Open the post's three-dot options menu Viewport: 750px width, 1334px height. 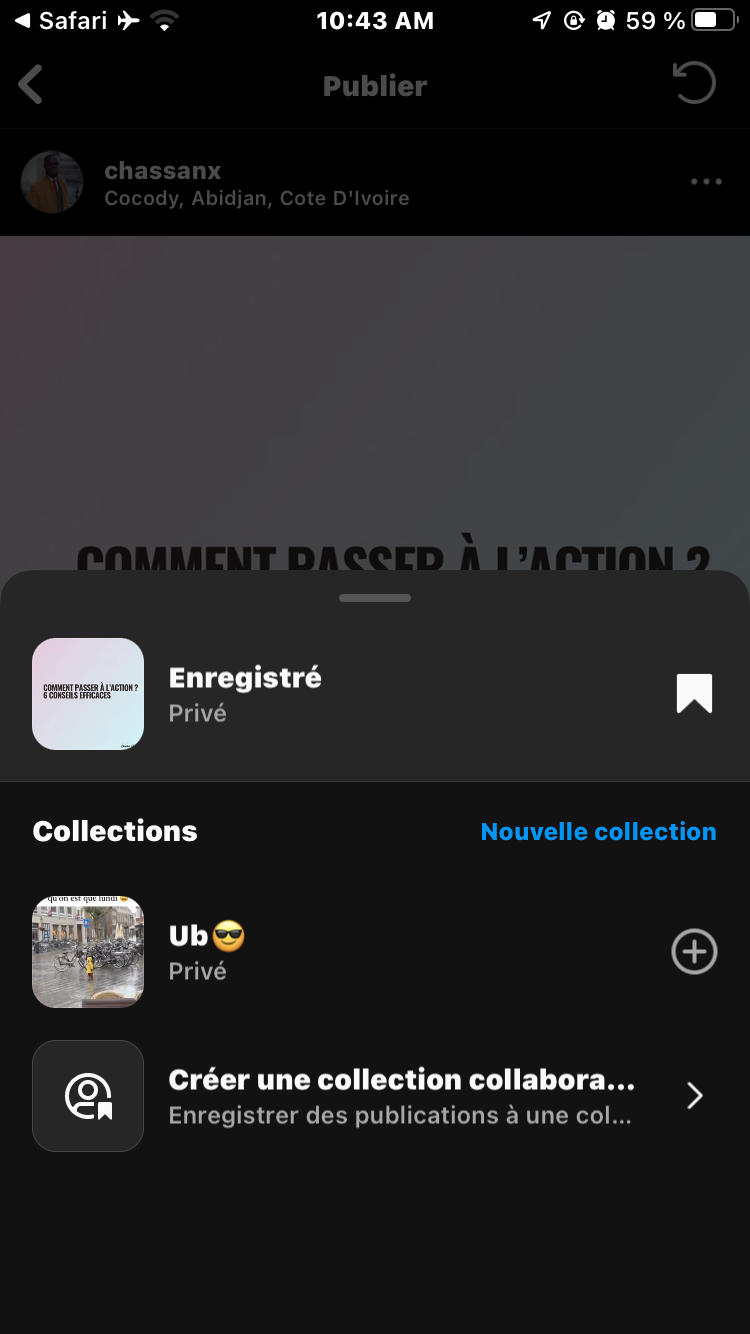pyautogui.click(x=706, y=182)
